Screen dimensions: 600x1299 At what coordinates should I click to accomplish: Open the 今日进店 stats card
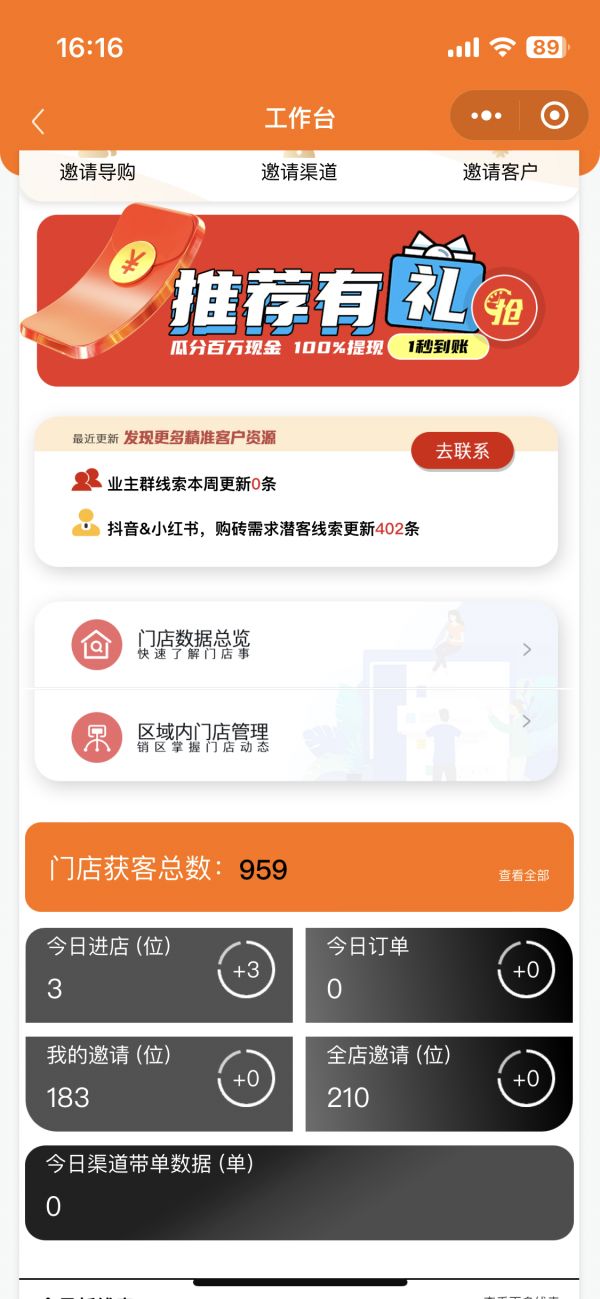coord(159,974)
